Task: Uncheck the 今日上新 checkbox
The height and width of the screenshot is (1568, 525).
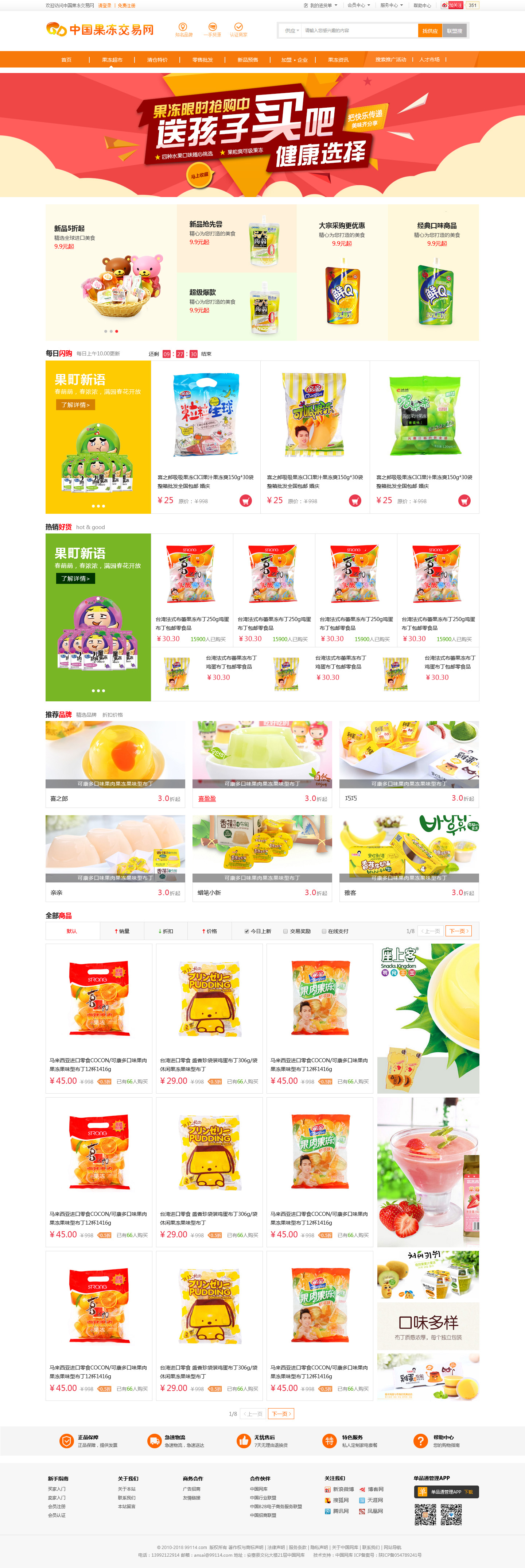Action: [247, 931]
